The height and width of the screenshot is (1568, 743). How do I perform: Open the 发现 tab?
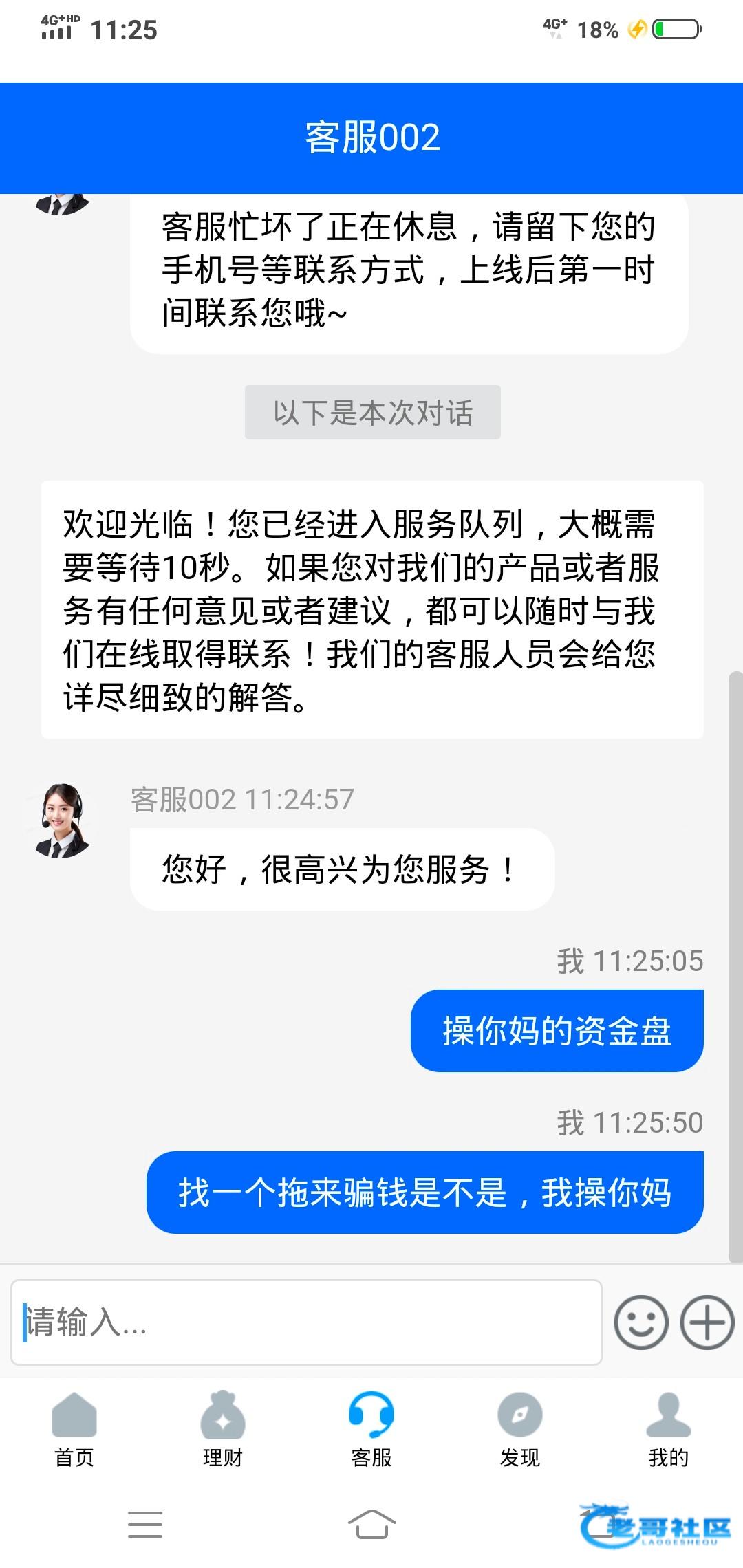pos(520,1428)
